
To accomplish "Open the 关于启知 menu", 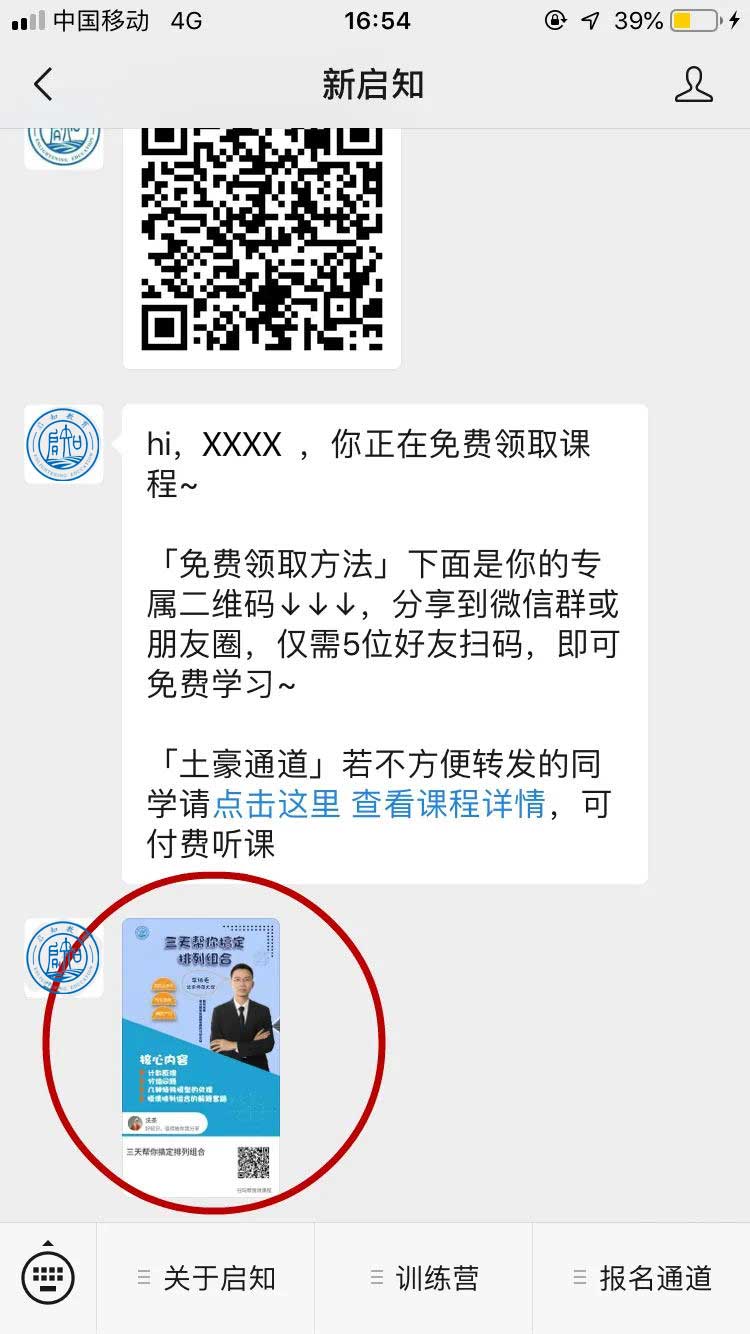I will [206, 1277].
